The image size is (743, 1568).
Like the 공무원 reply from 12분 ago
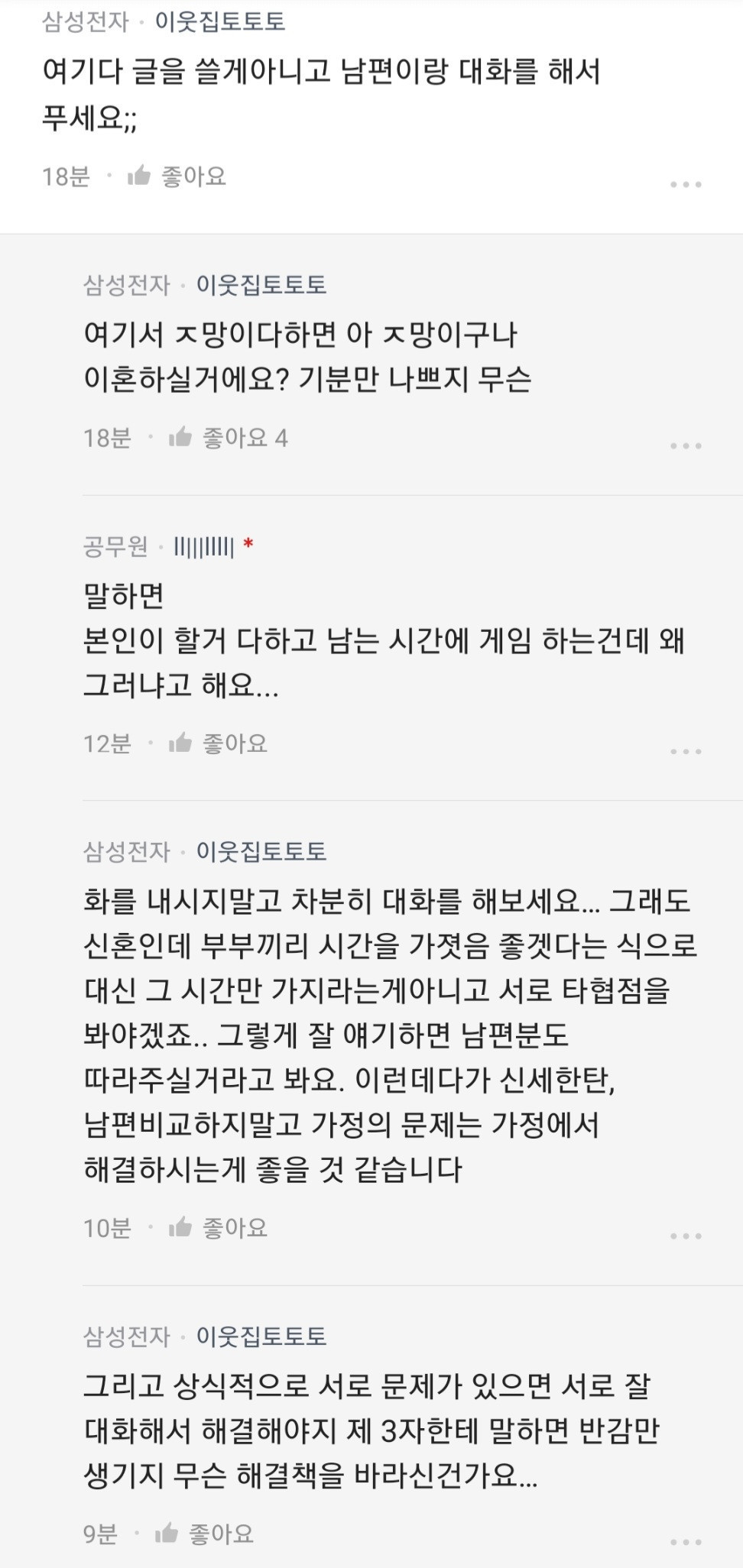(218, 744)
